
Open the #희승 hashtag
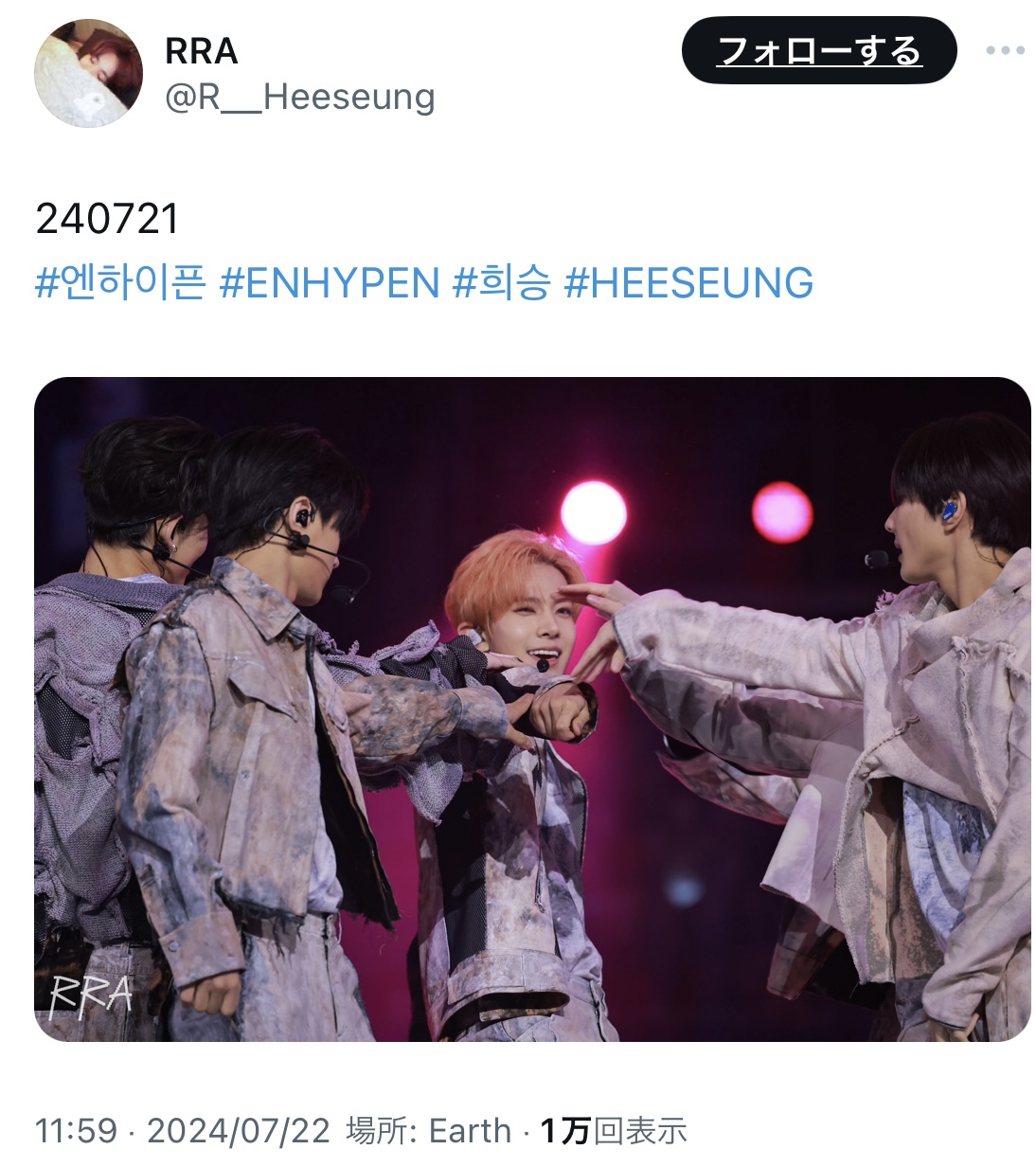501,283
